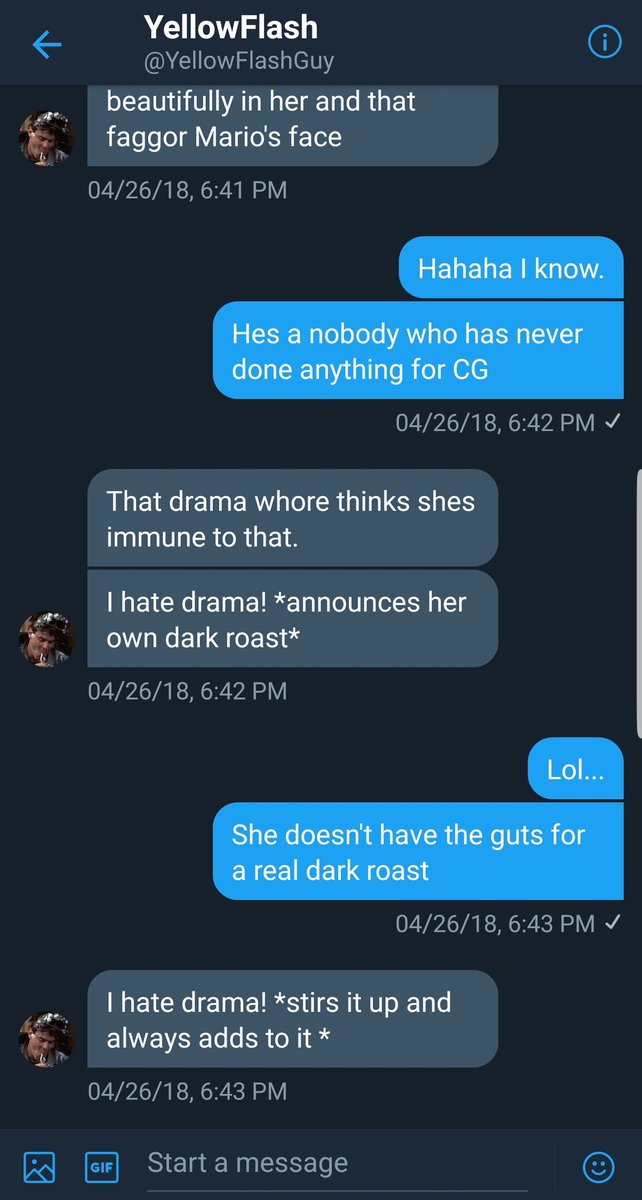The height and width of the screenshot is (1200, 642).
Task: Open the GIF picker
Action: (102, 1167)
